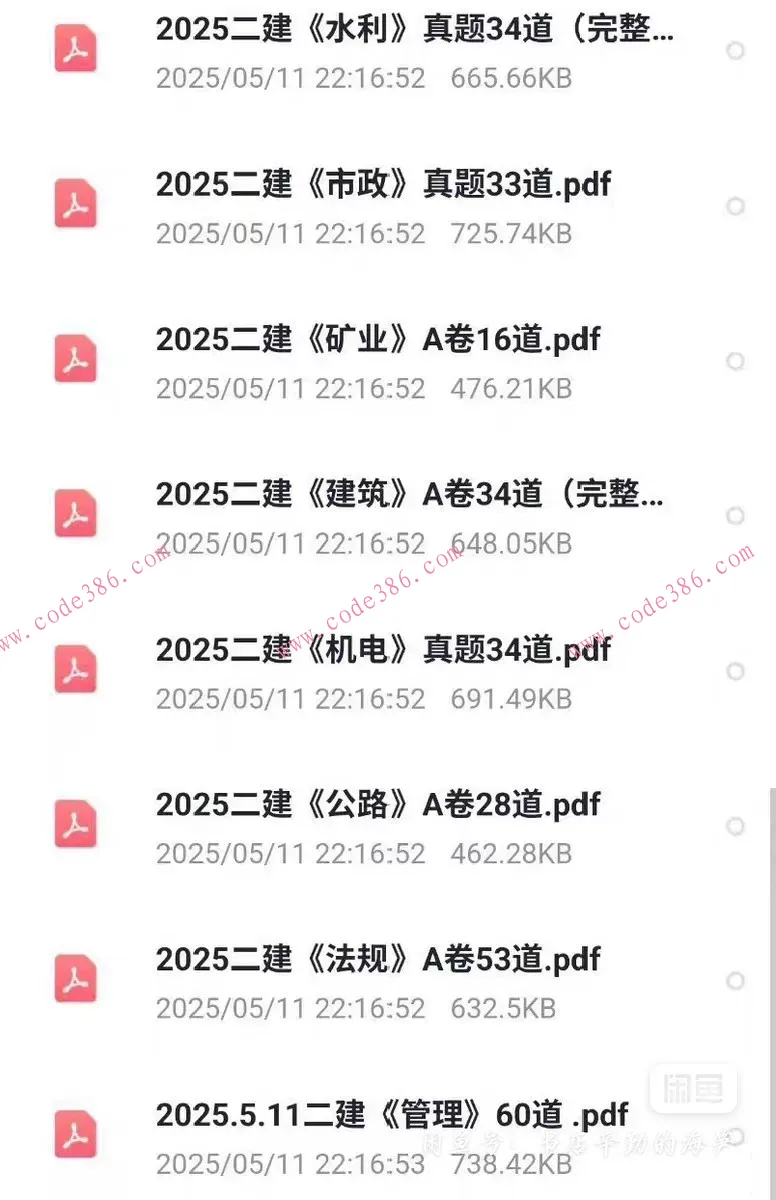Tick the selection circle for 《建筑》A卷34道
The height and width of the screenshot is (1200, 776).
click(x=736, y=516)
